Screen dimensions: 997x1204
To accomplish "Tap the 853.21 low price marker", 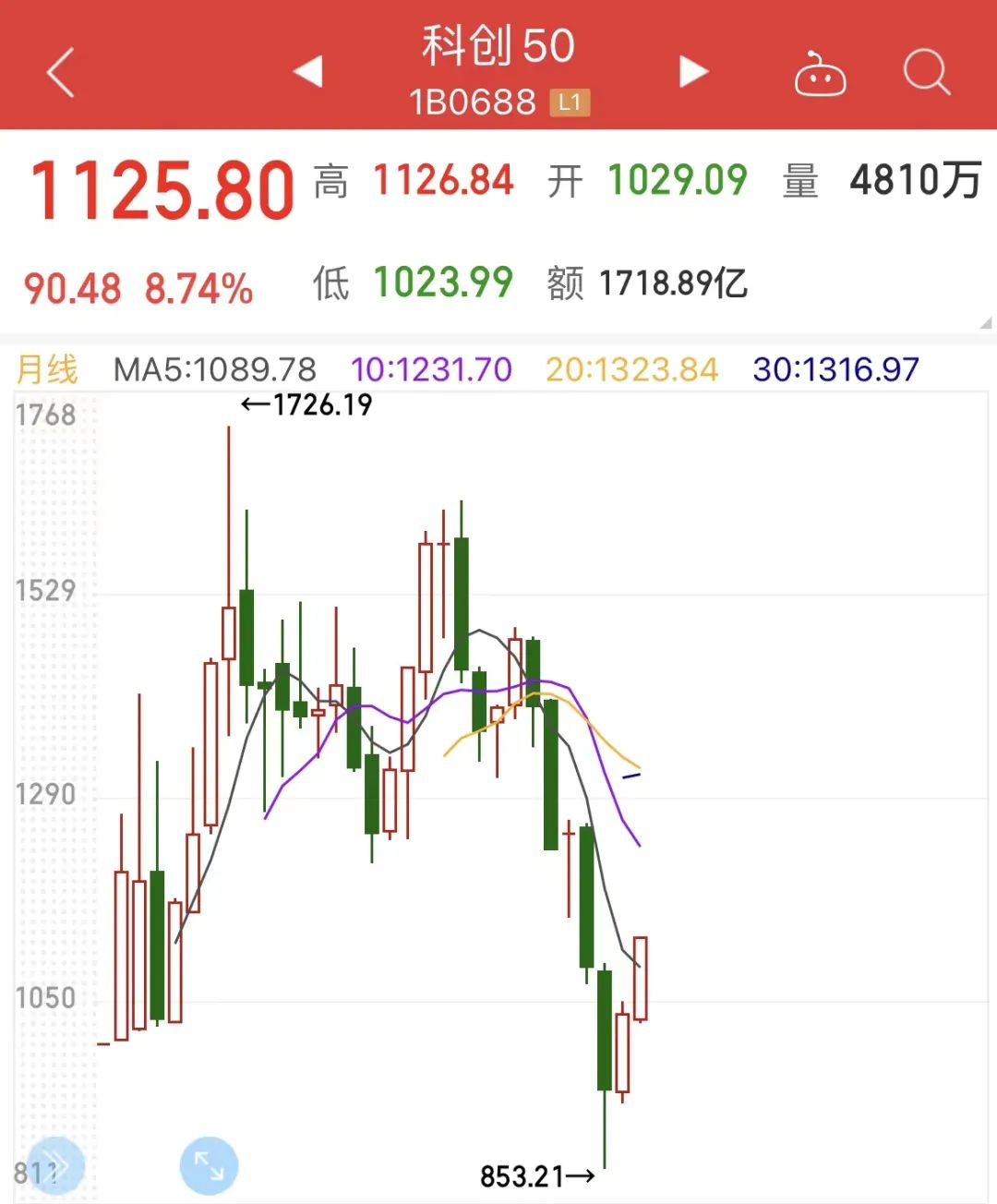I will 535,1175.
